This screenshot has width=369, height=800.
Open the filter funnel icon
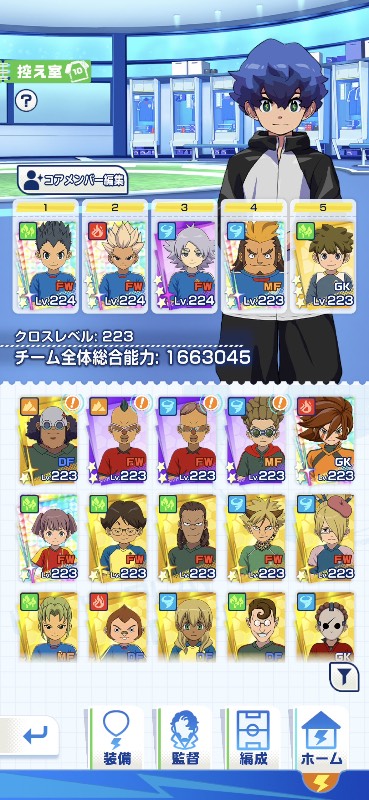click(344, 677)
